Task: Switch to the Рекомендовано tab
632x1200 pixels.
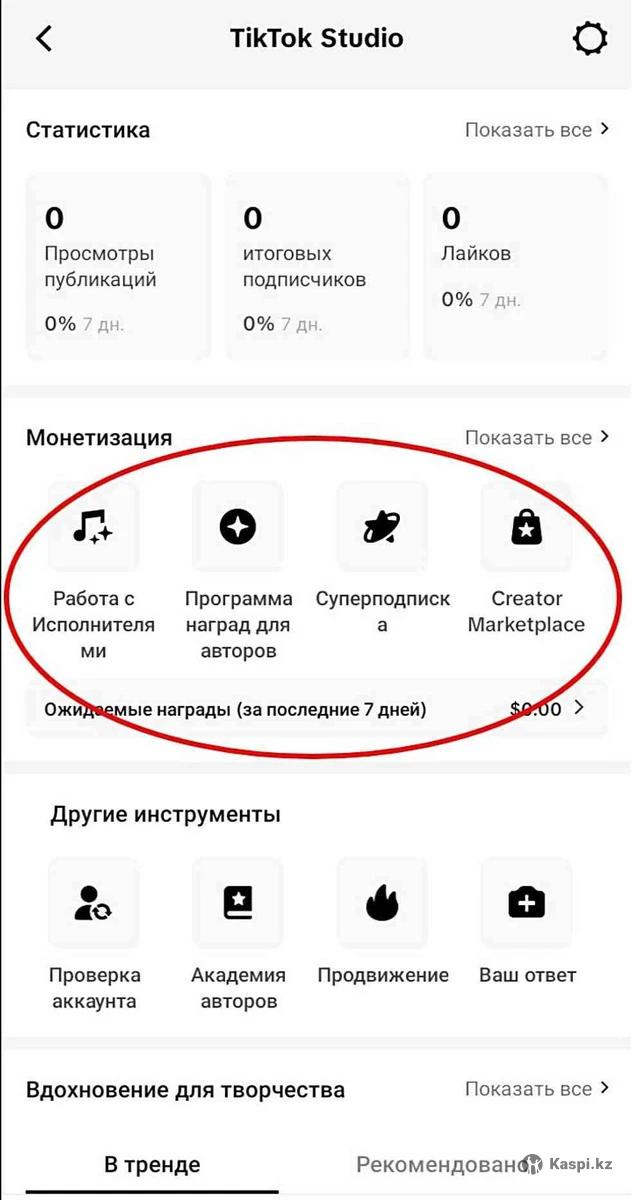Action: click(x=442, y=1165)
